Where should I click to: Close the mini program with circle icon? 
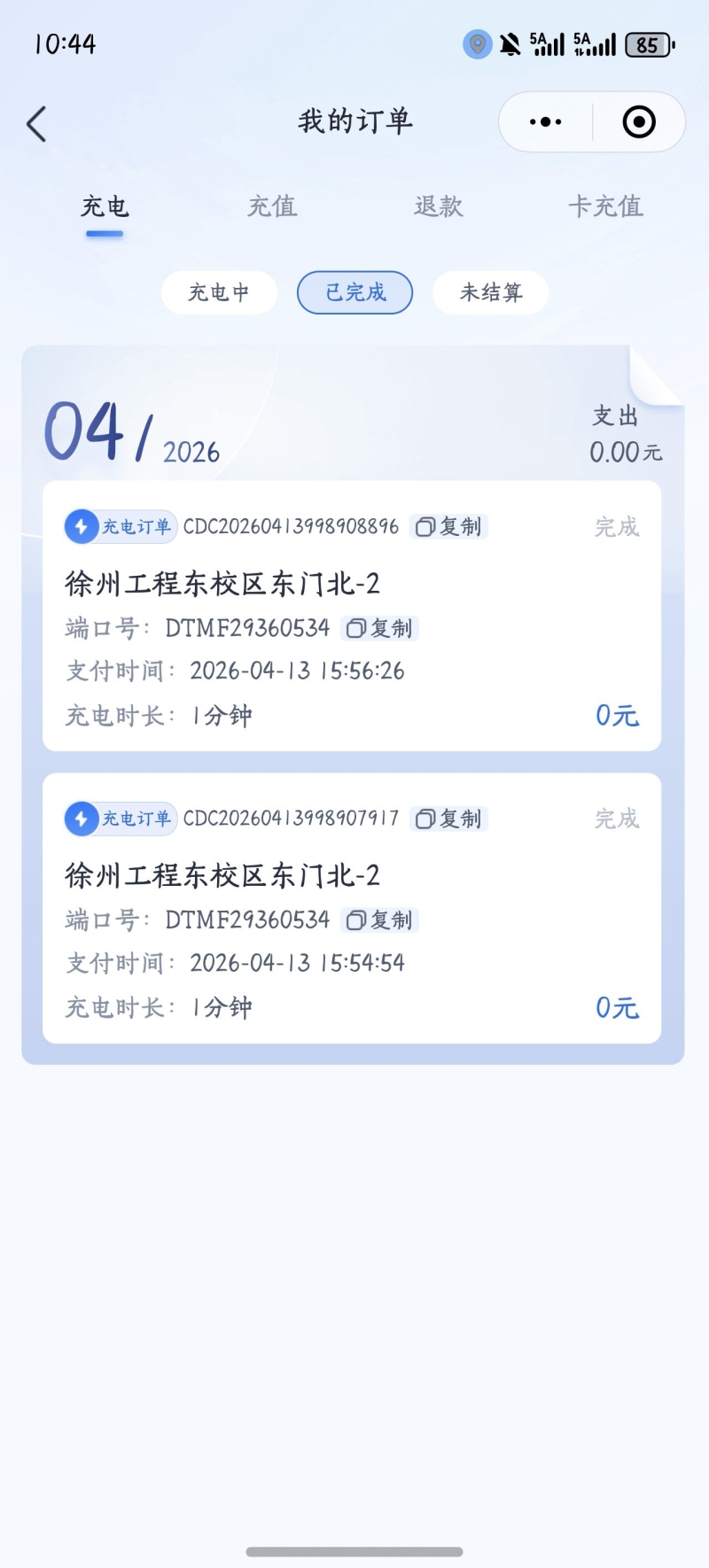639,122
